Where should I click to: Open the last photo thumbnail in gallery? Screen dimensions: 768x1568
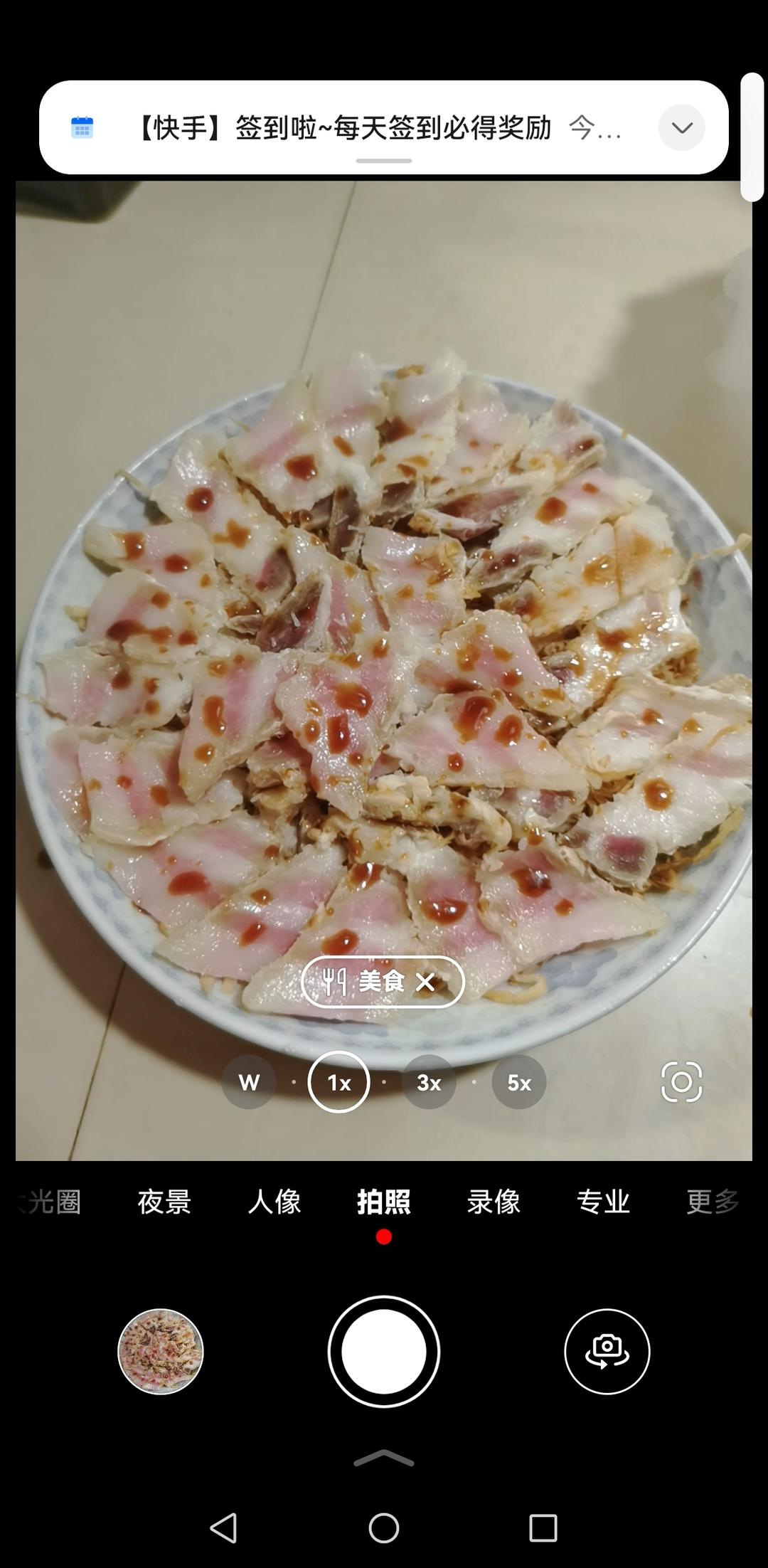tap(161, 1352)
